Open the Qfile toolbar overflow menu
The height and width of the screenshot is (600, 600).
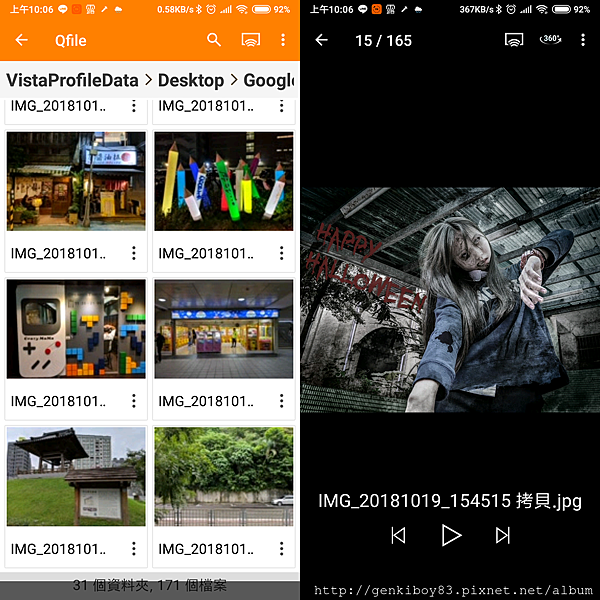pyautogui.click(x=283, y=41)
